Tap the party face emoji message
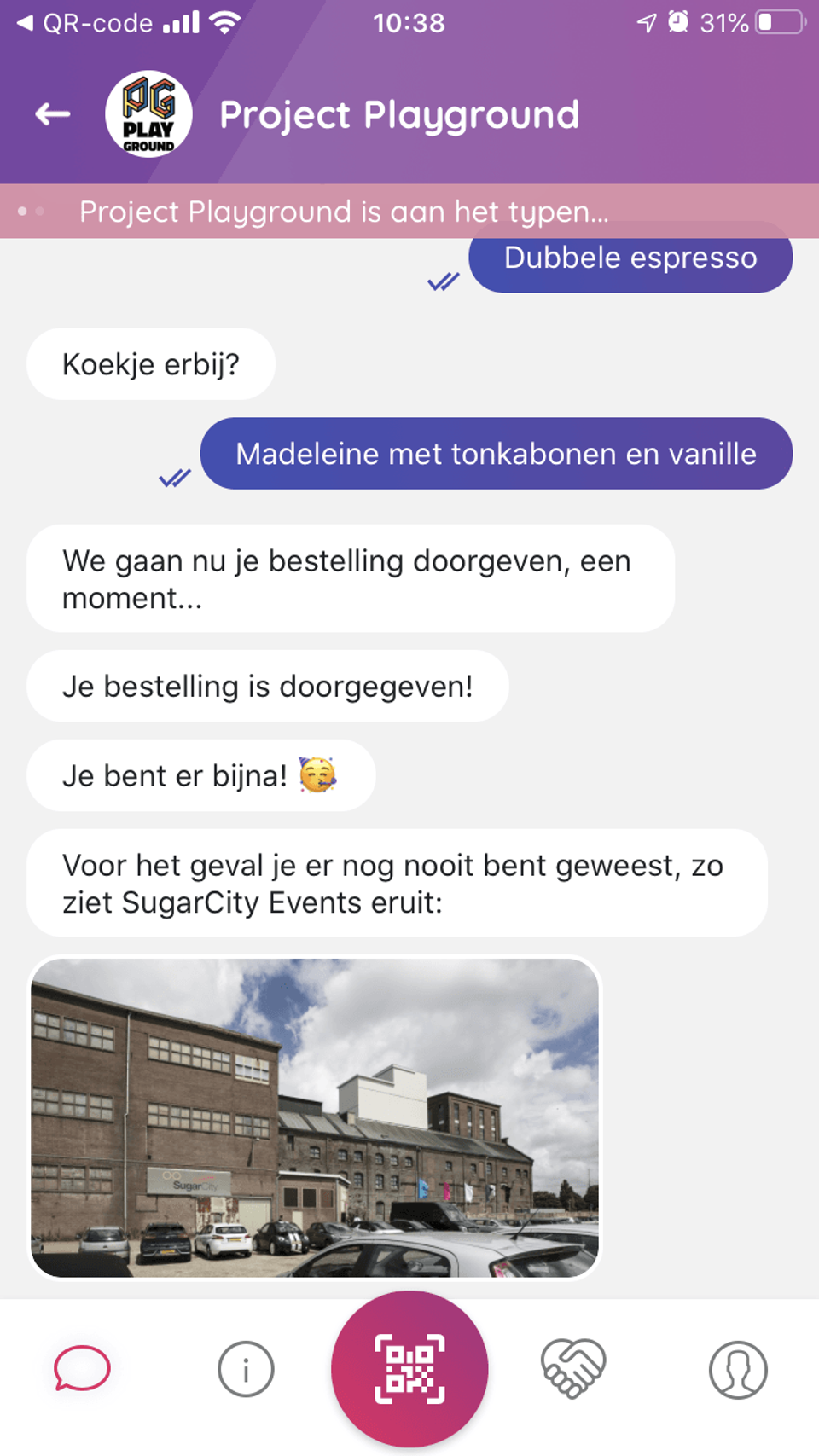The height and width of the screenshot is (1456, 819). tap(201, 774)
